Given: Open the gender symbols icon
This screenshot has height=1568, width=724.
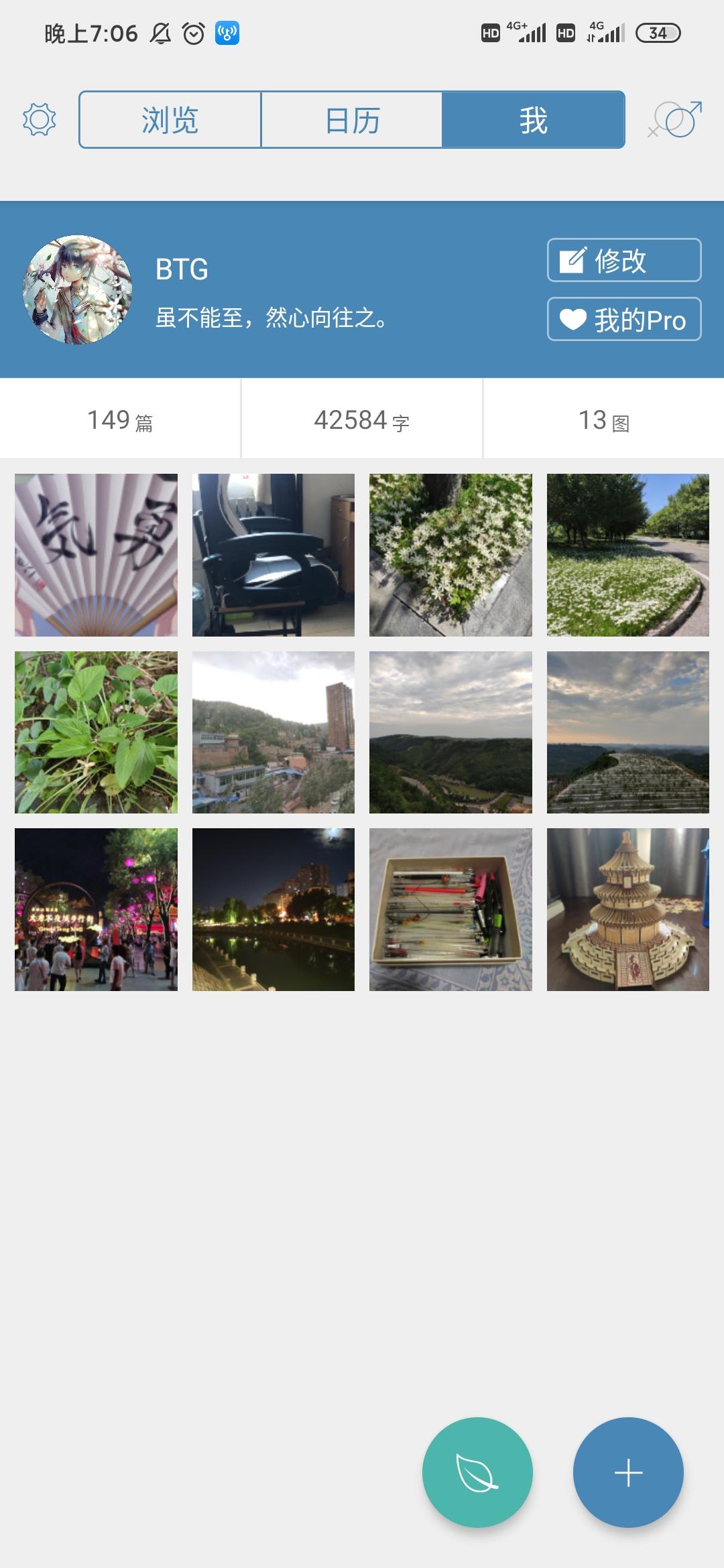Looking at the screenshot, I should click(x=676, y=119).
